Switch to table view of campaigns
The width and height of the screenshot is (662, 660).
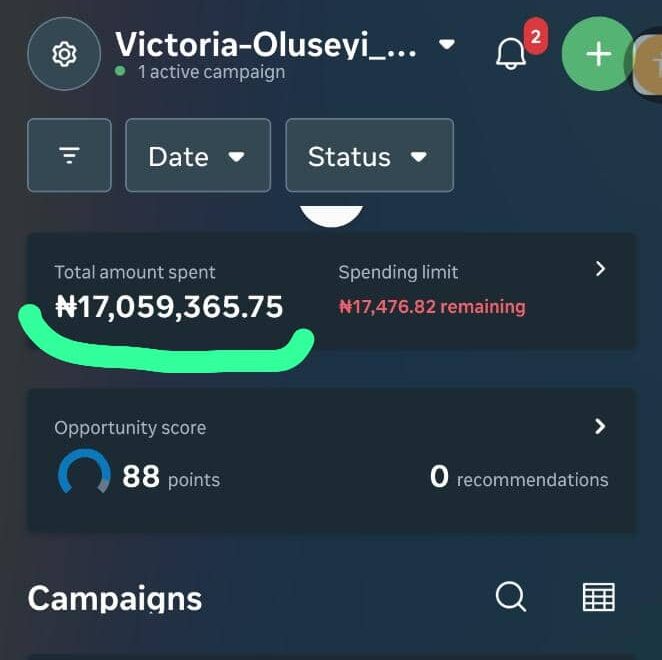pyautogui.click(x=598, y=597)
